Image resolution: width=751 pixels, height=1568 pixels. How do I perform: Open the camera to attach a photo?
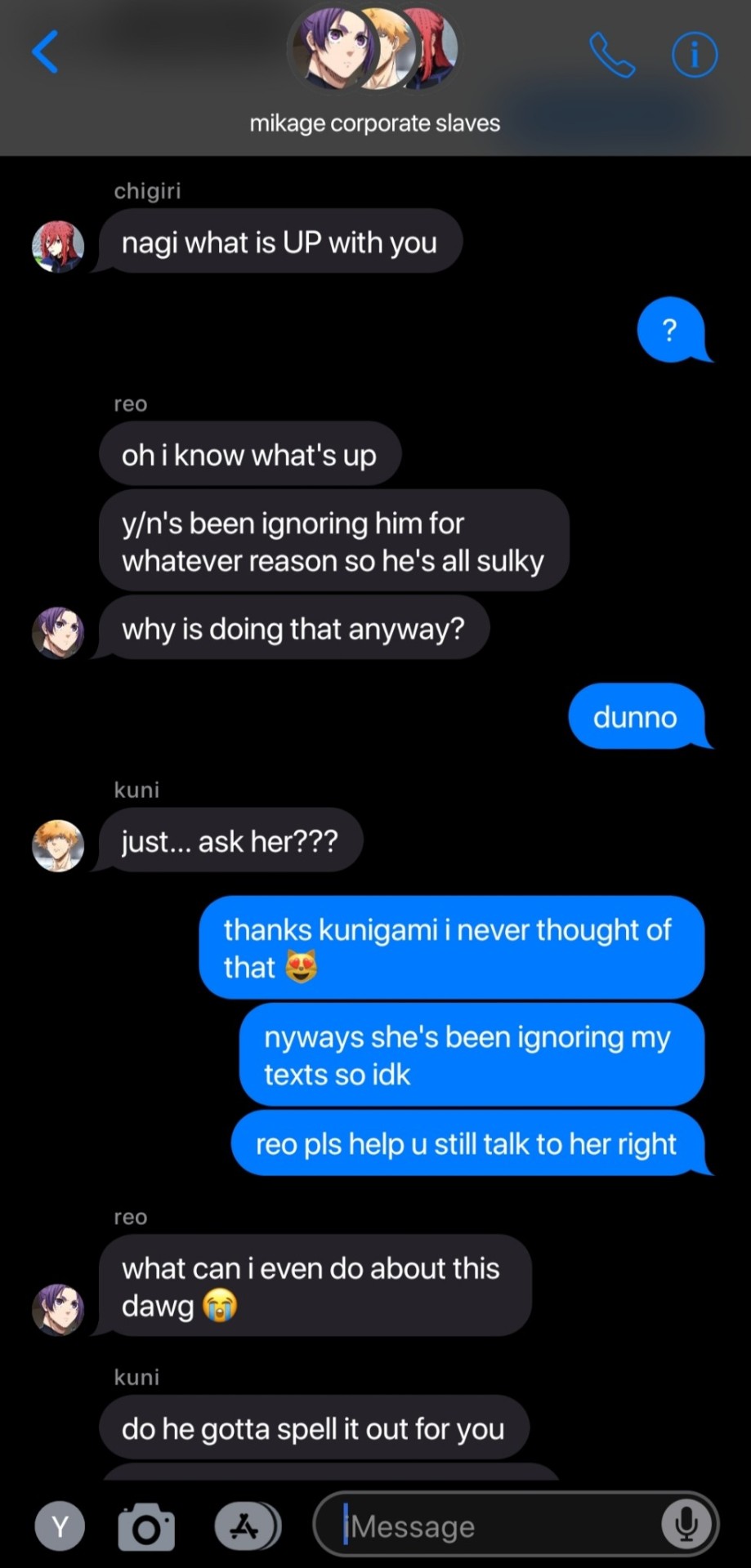146,1526
